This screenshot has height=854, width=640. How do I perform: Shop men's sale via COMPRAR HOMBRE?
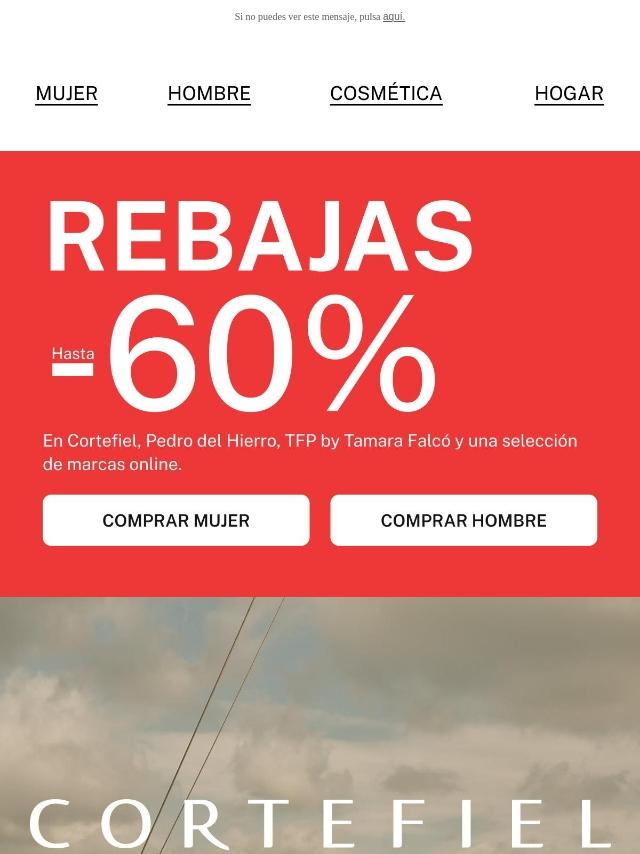click(464, 520)
